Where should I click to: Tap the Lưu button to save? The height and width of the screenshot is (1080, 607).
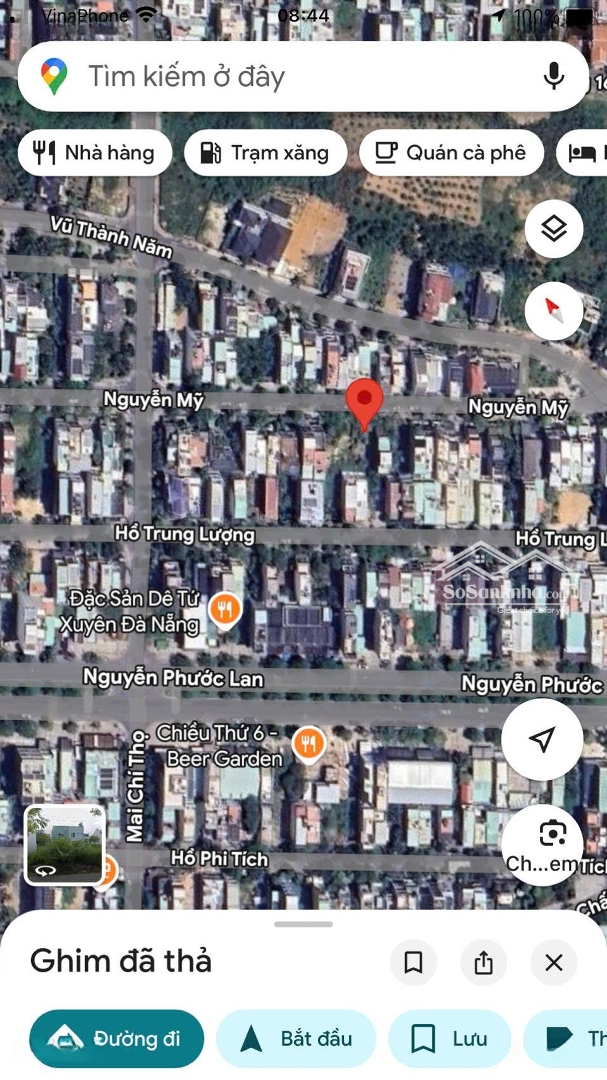[x=449, y=1039]
